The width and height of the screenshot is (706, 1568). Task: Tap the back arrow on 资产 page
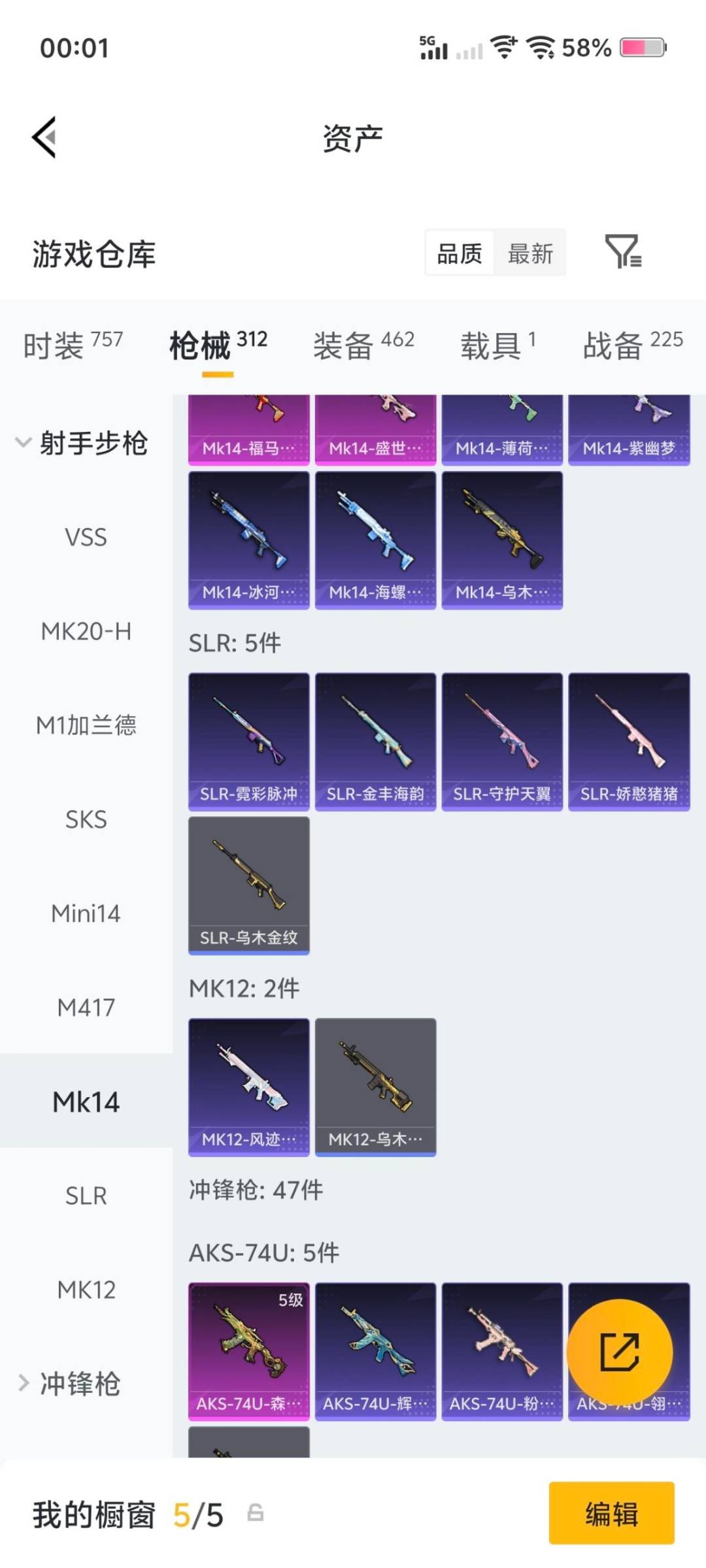point(42,135)
